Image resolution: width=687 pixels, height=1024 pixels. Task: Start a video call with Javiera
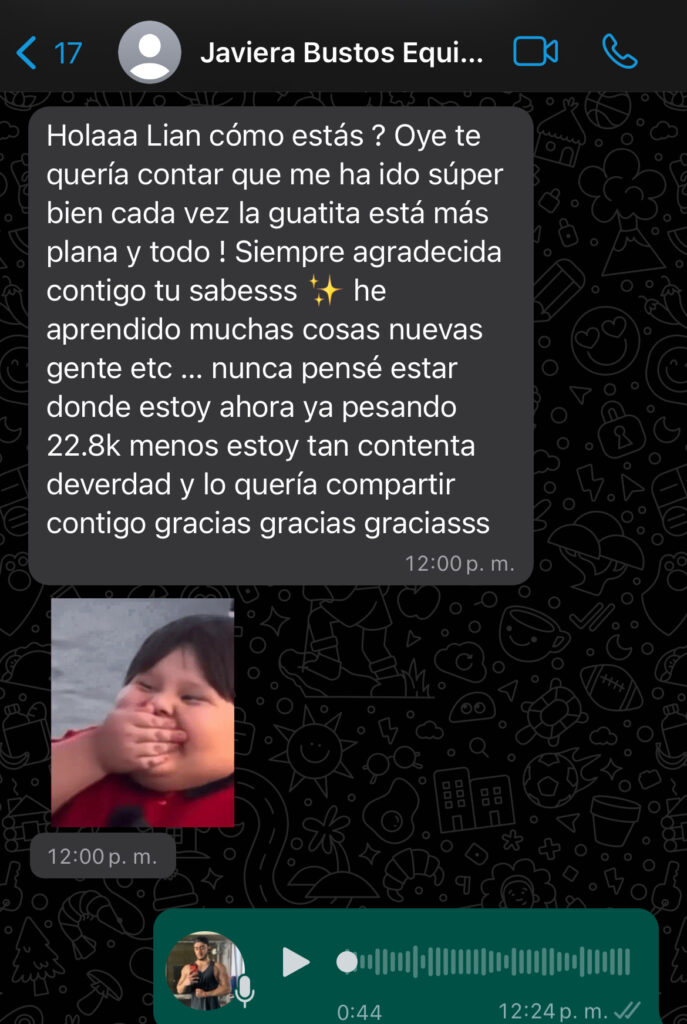(x=536, y=52)
